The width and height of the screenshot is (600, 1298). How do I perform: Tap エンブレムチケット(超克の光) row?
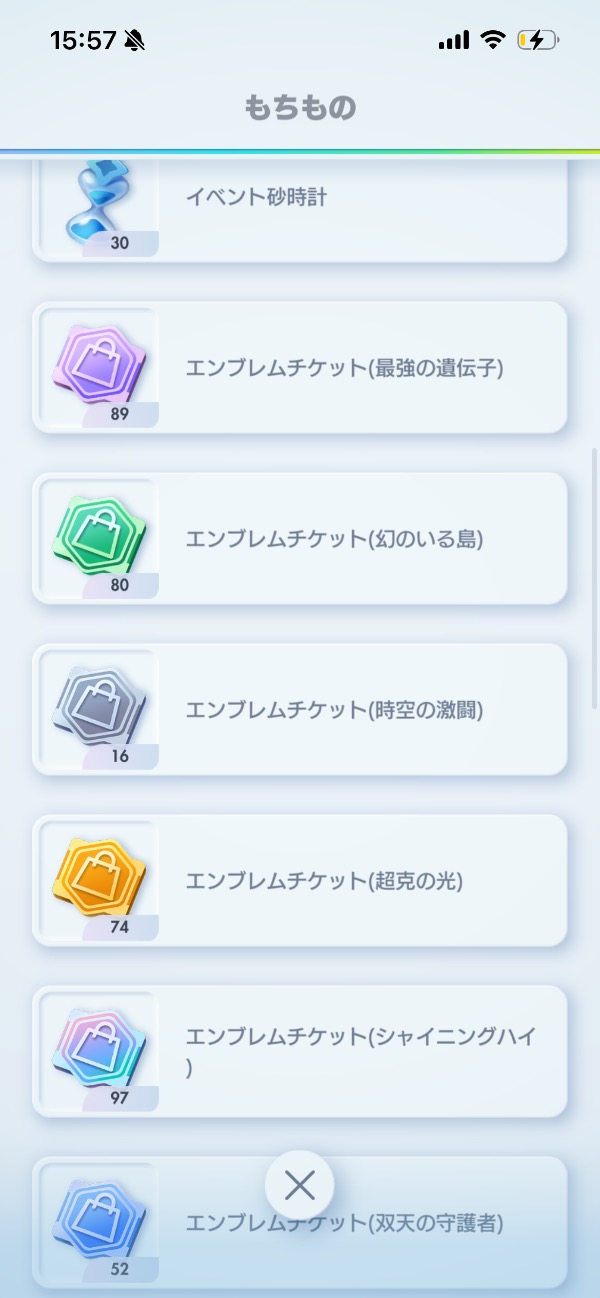pos(300,880)
